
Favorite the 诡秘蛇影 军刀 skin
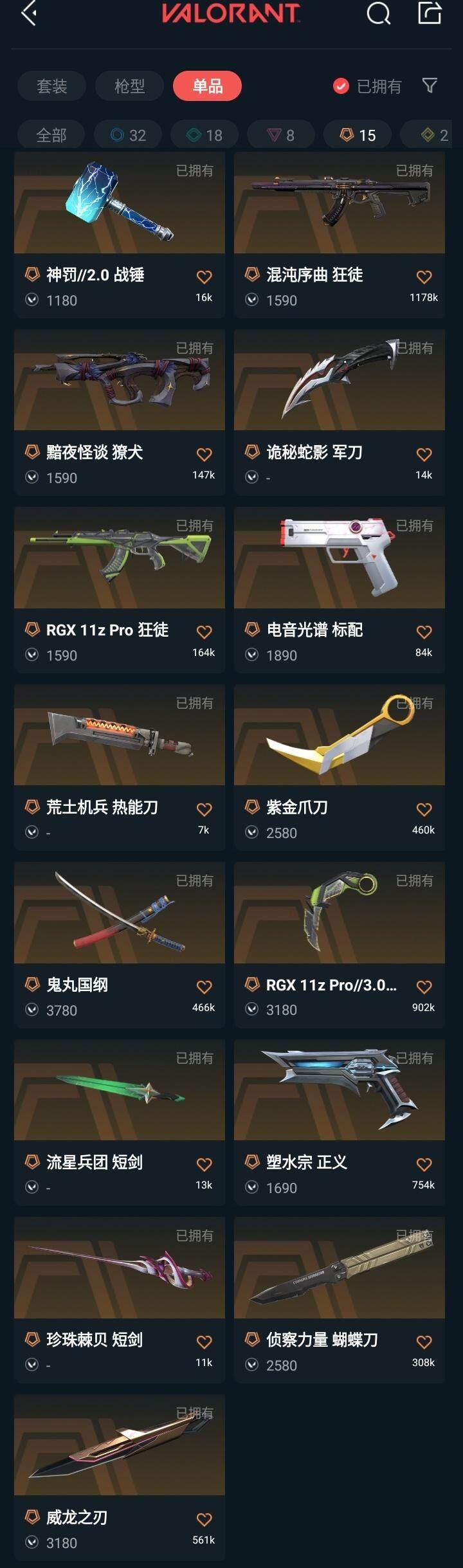424,455
